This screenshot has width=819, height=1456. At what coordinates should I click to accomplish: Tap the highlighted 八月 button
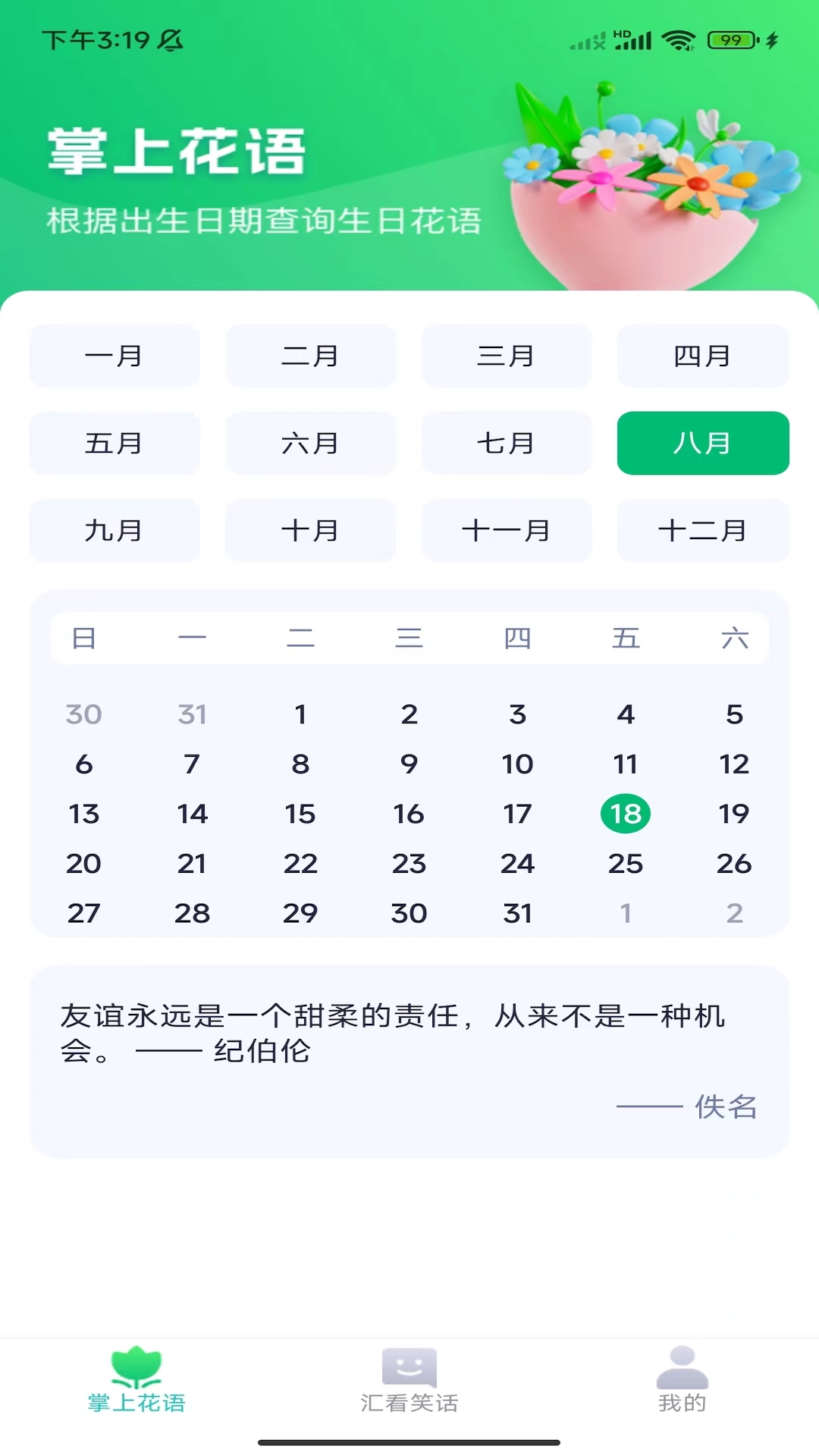coord(703,443)
